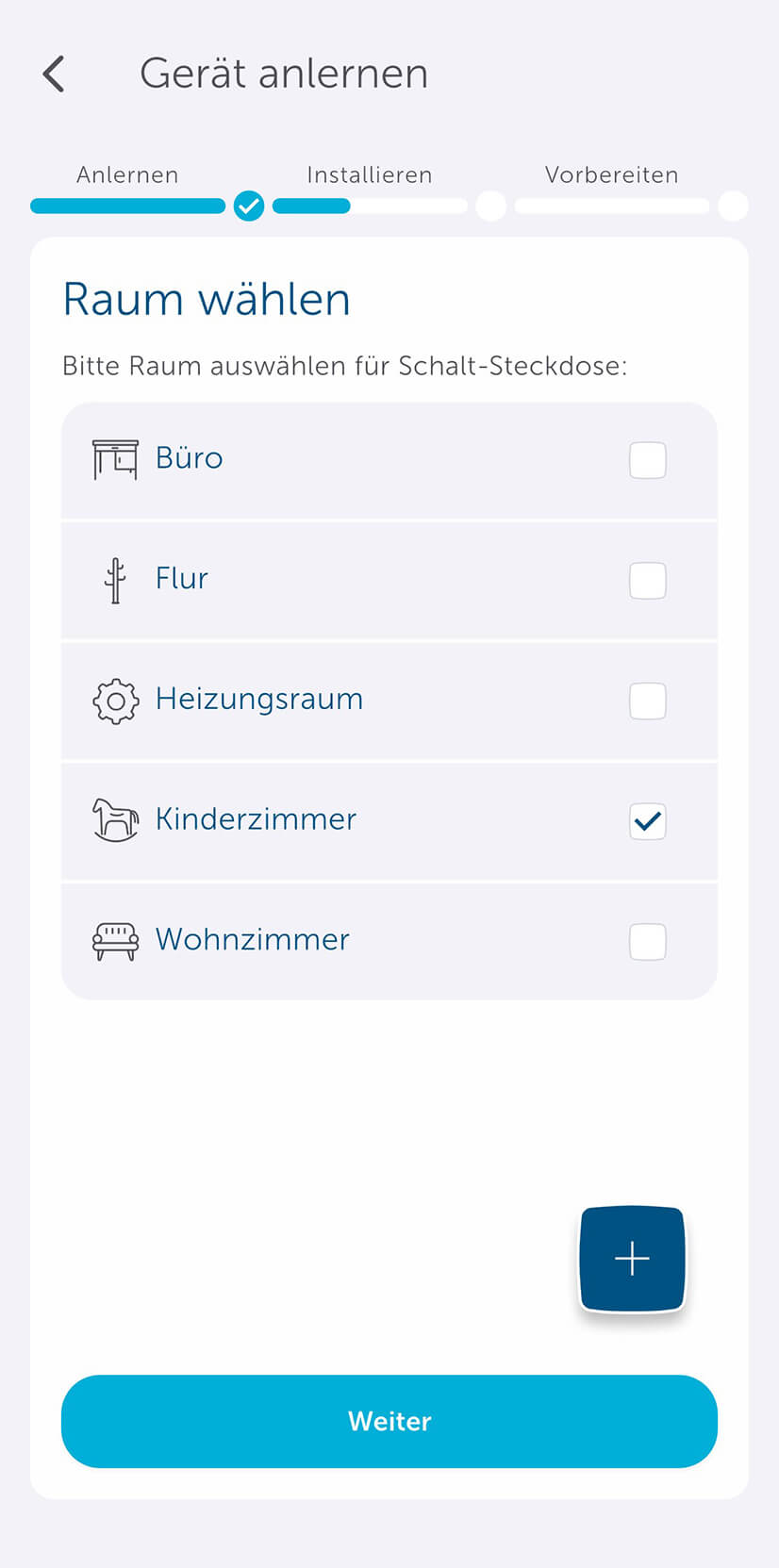Check the Büro checkbox
Screen dimensions: 779x1568
pyautogui.click(x=648, y=460)
